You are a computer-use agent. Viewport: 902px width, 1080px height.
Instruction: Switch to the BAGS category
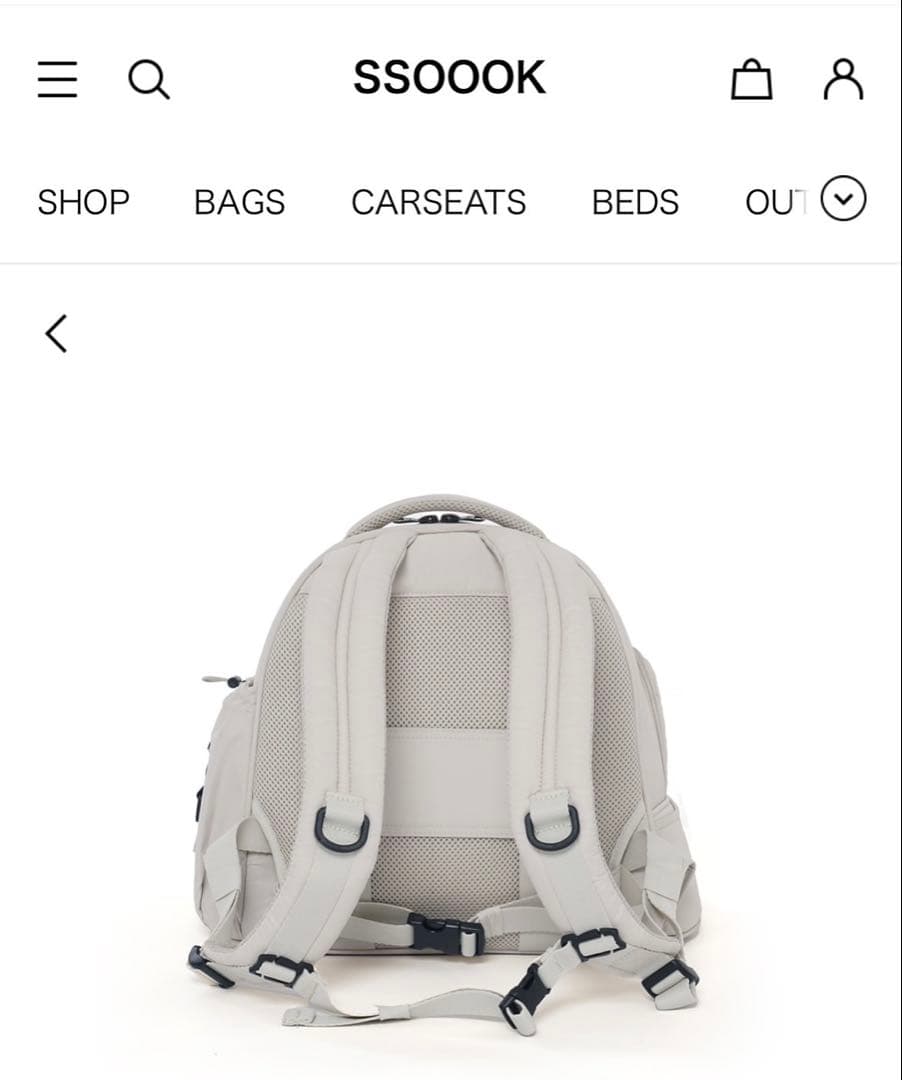point(239,203)
